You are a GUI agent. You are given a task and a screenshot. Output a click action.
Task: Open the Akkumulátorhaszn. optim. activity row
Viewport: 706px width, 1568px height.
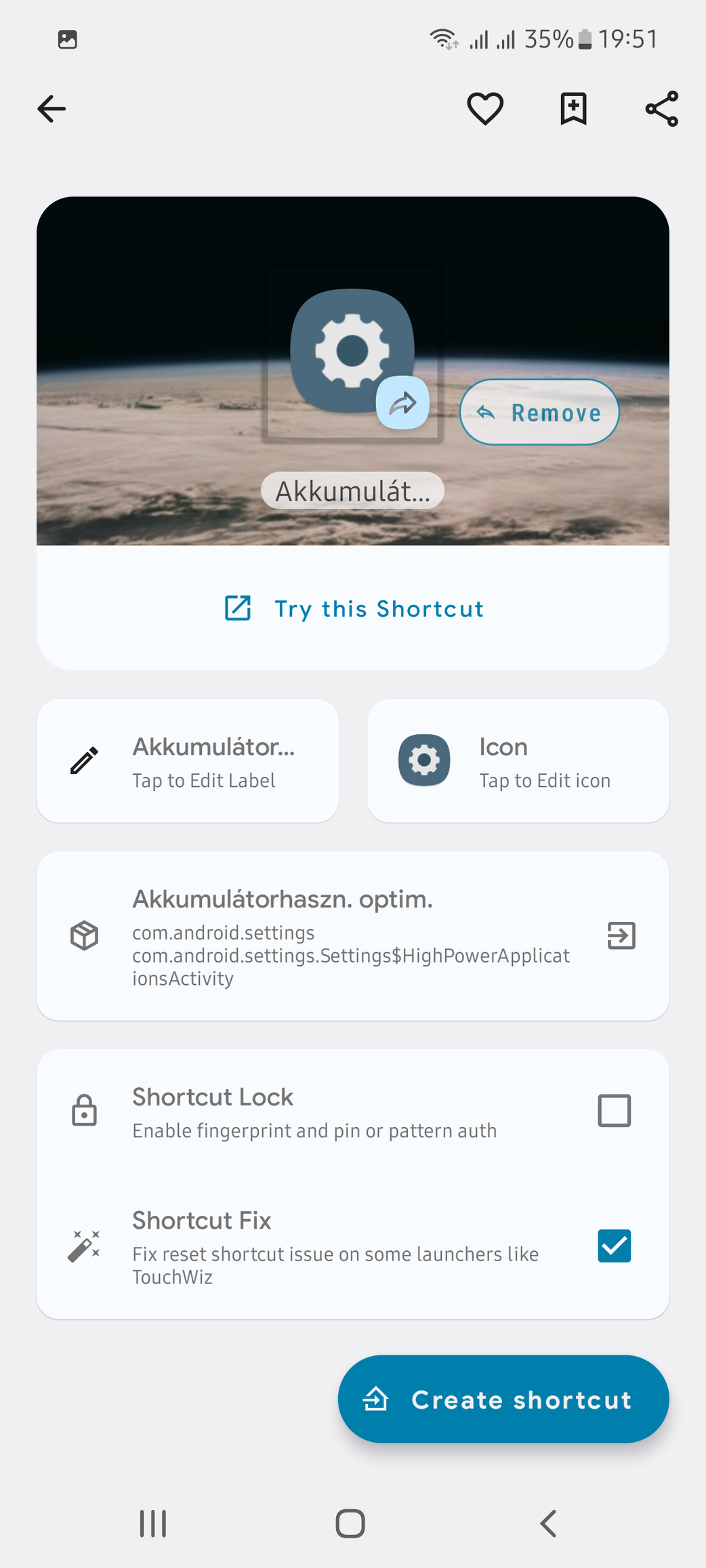353,936
